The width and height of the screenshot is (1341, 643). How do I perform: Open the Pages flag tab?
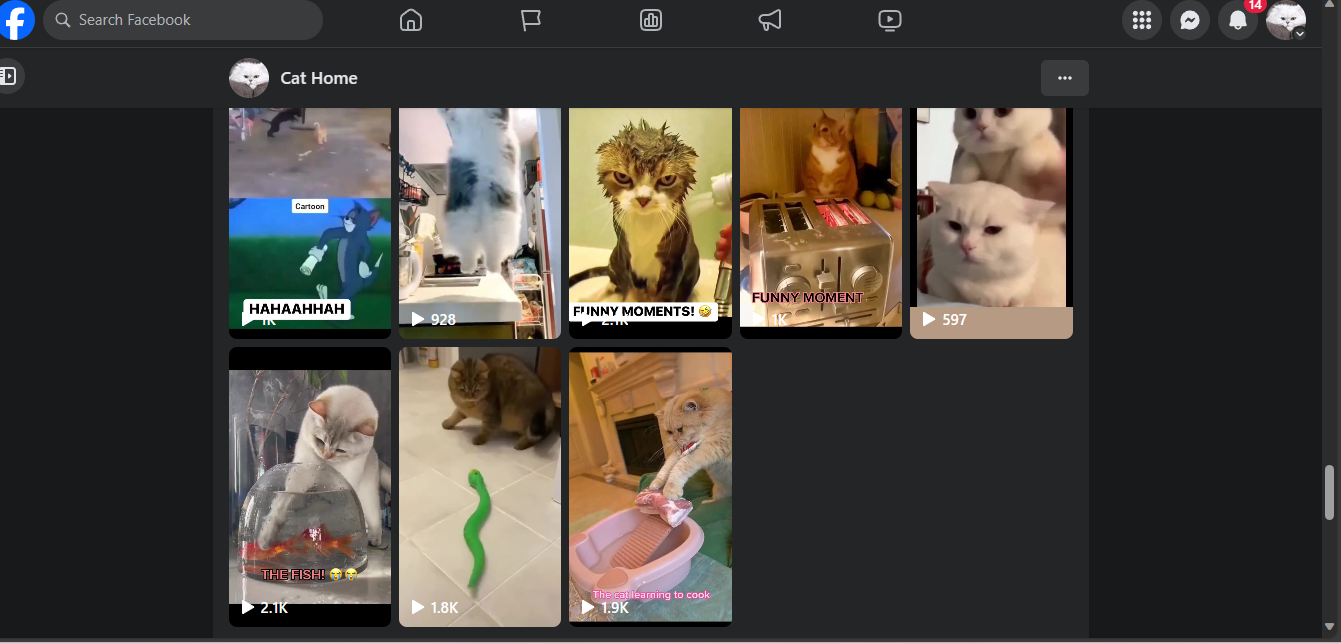531,20
